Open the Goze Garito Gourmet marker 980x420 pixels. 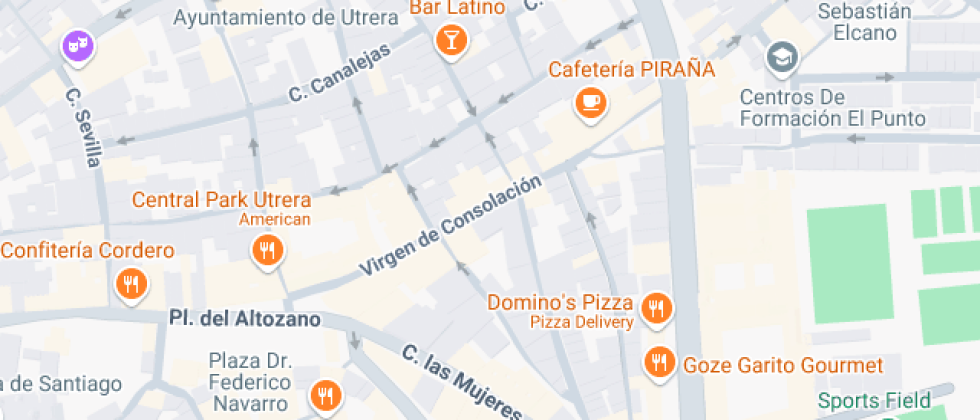tap(658, 363)
